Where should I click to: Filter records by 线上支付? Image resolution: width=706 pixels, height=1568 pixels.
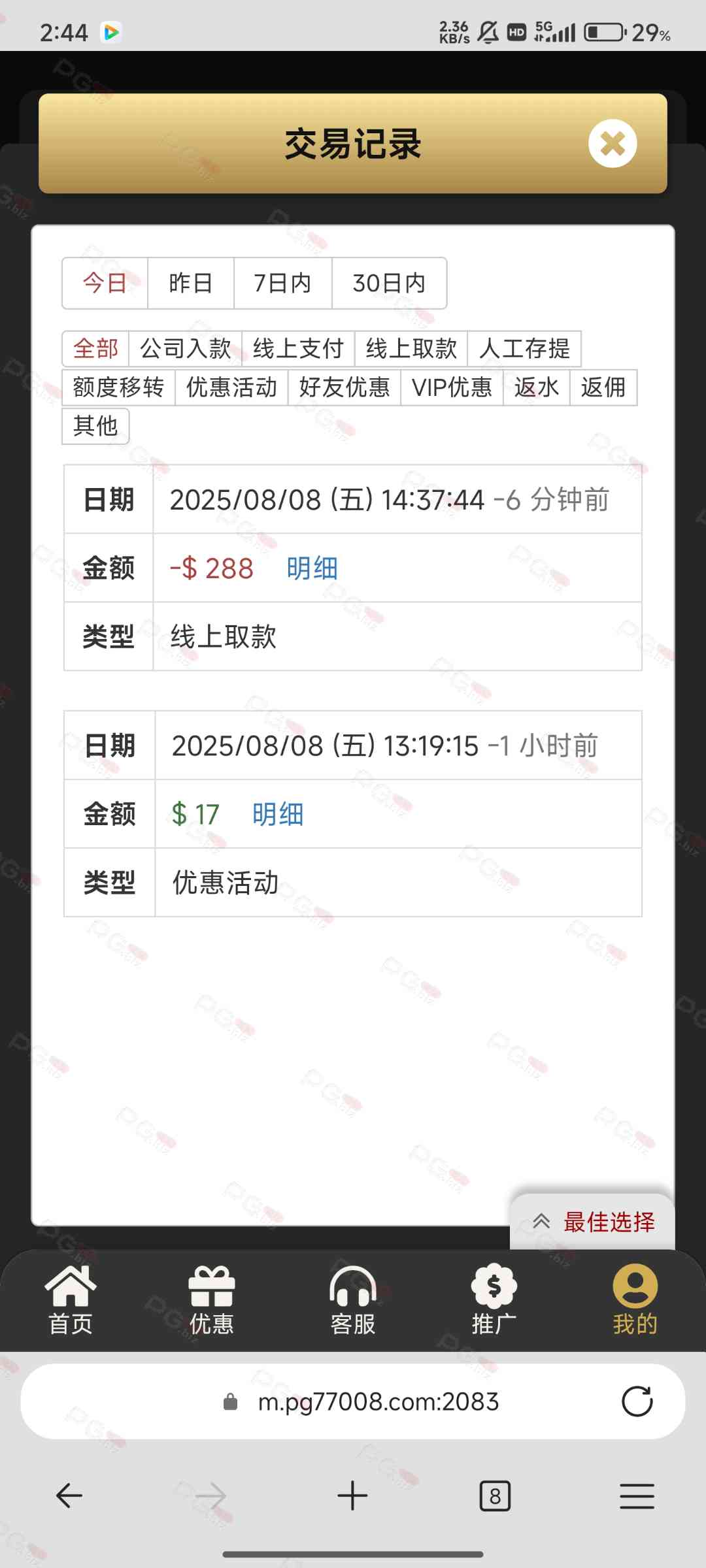[x=298, y=349]
